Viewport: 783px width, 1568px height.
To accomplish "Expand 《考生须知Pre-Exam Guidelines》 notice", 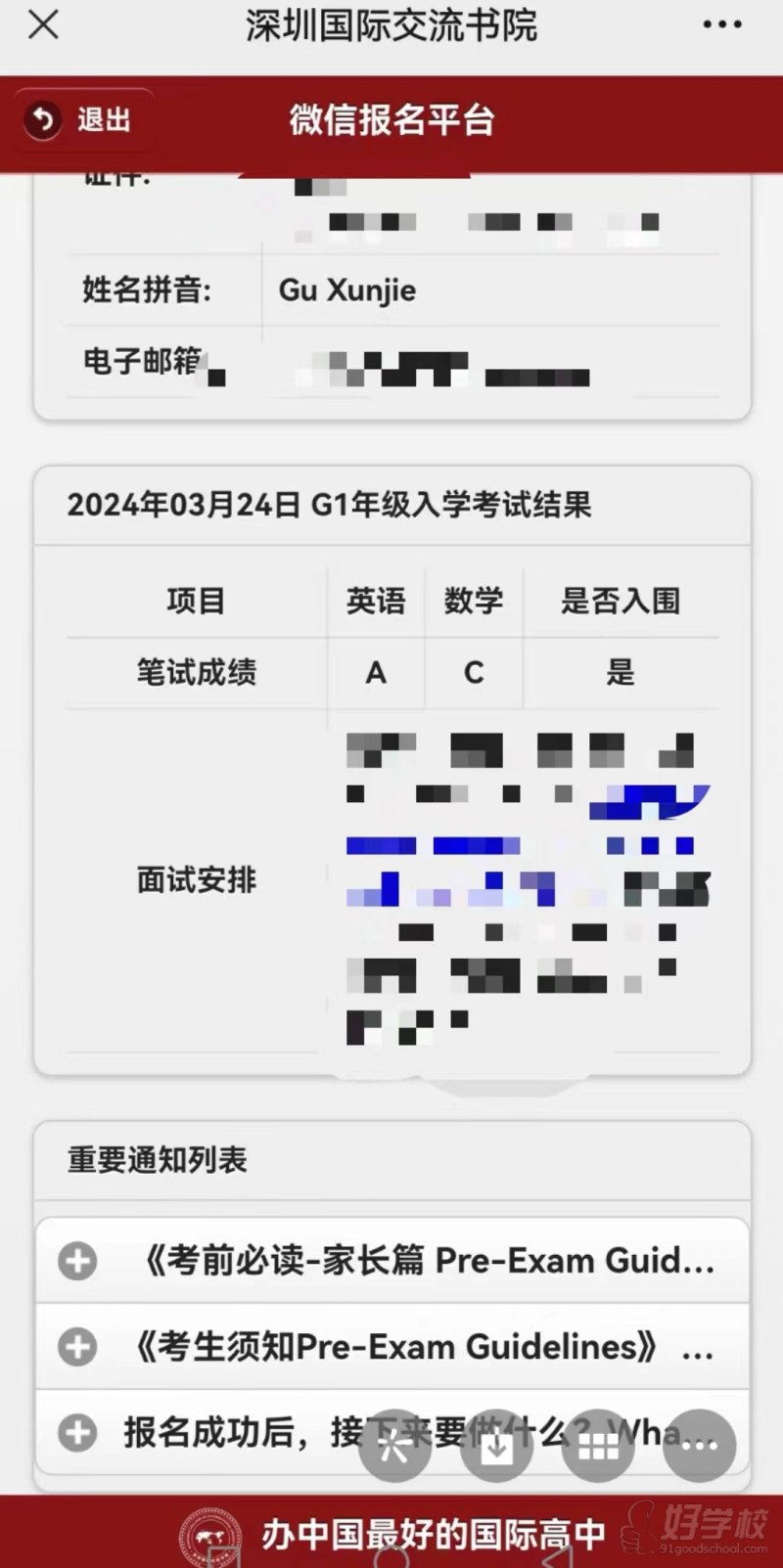I will point(391,1347).
